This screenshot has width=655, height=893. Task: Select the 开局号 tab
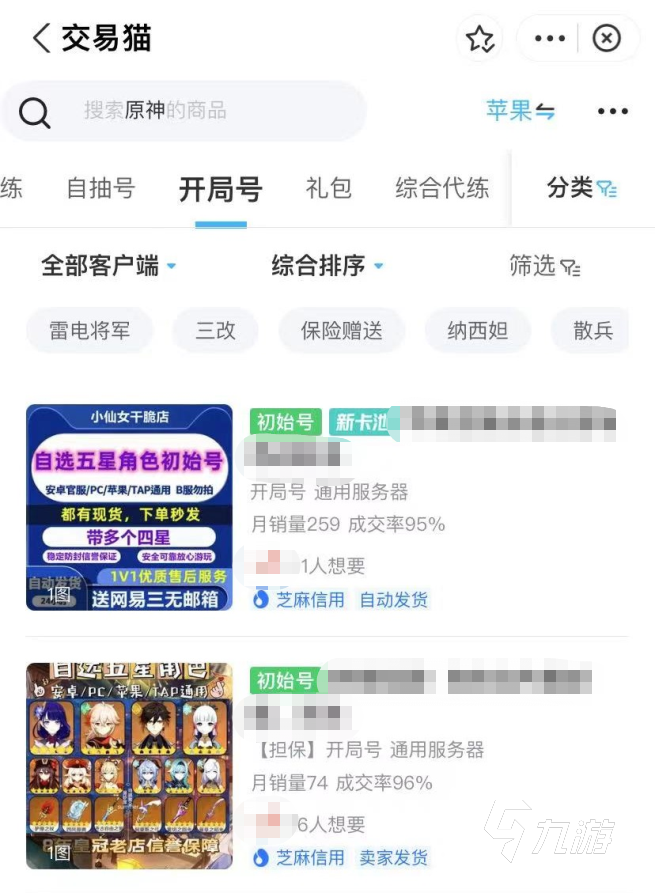[220, 188]
